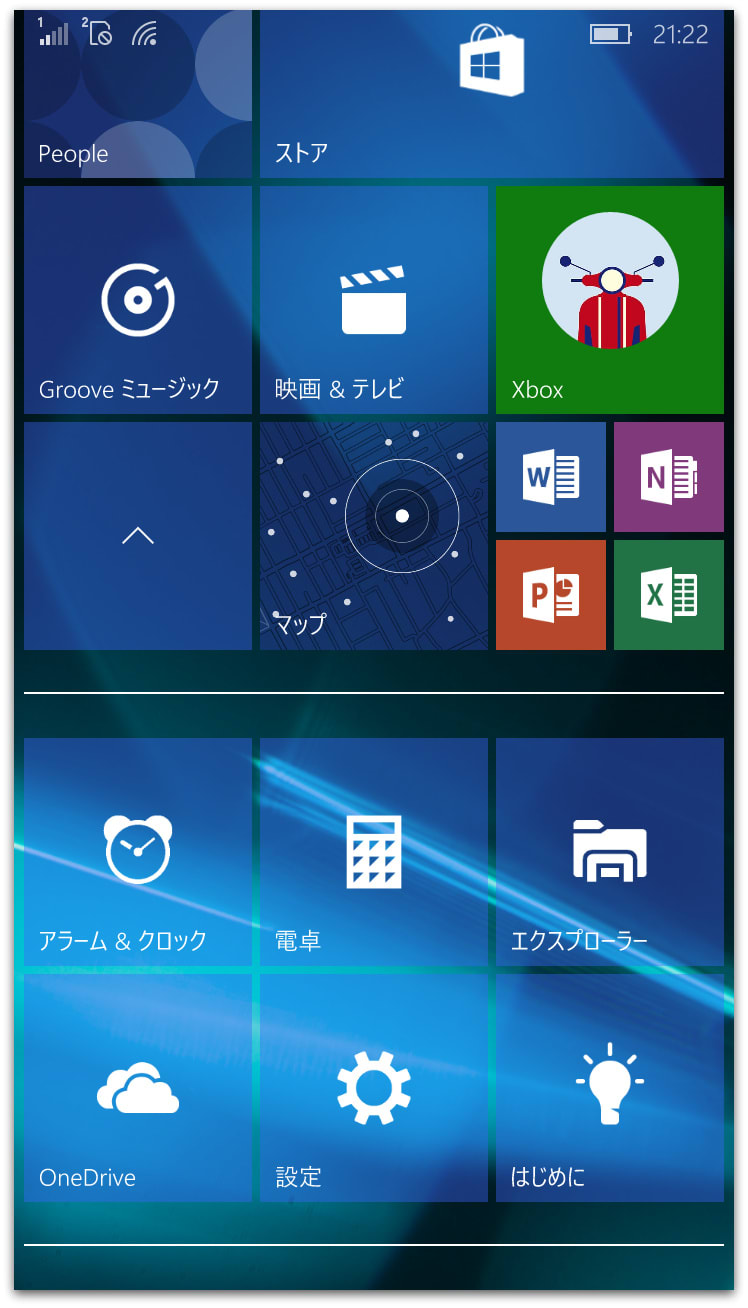Open エクスプローラー file manager
The image size is (748, 1308).
click(x=609, y=852)
